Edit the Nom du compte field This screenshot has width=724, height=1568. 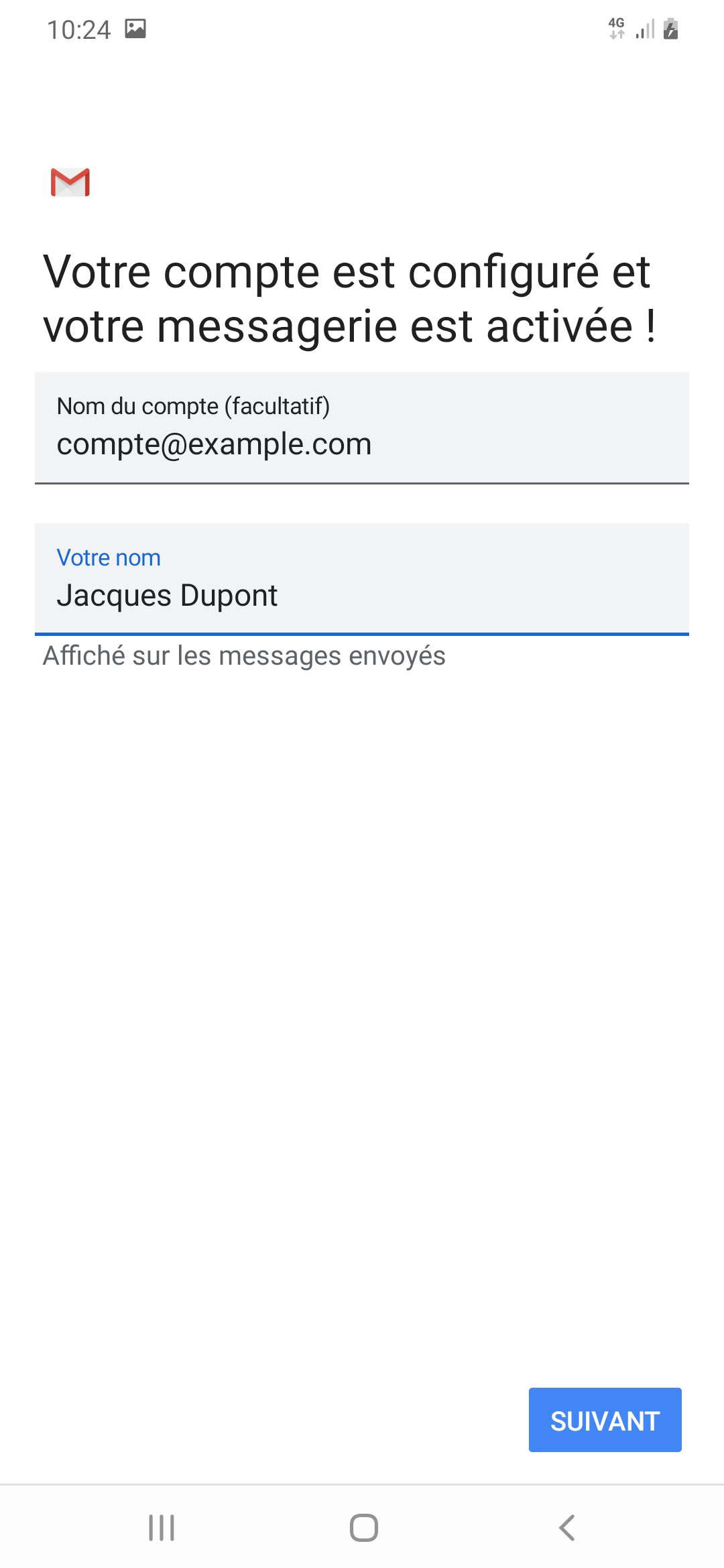362,428
